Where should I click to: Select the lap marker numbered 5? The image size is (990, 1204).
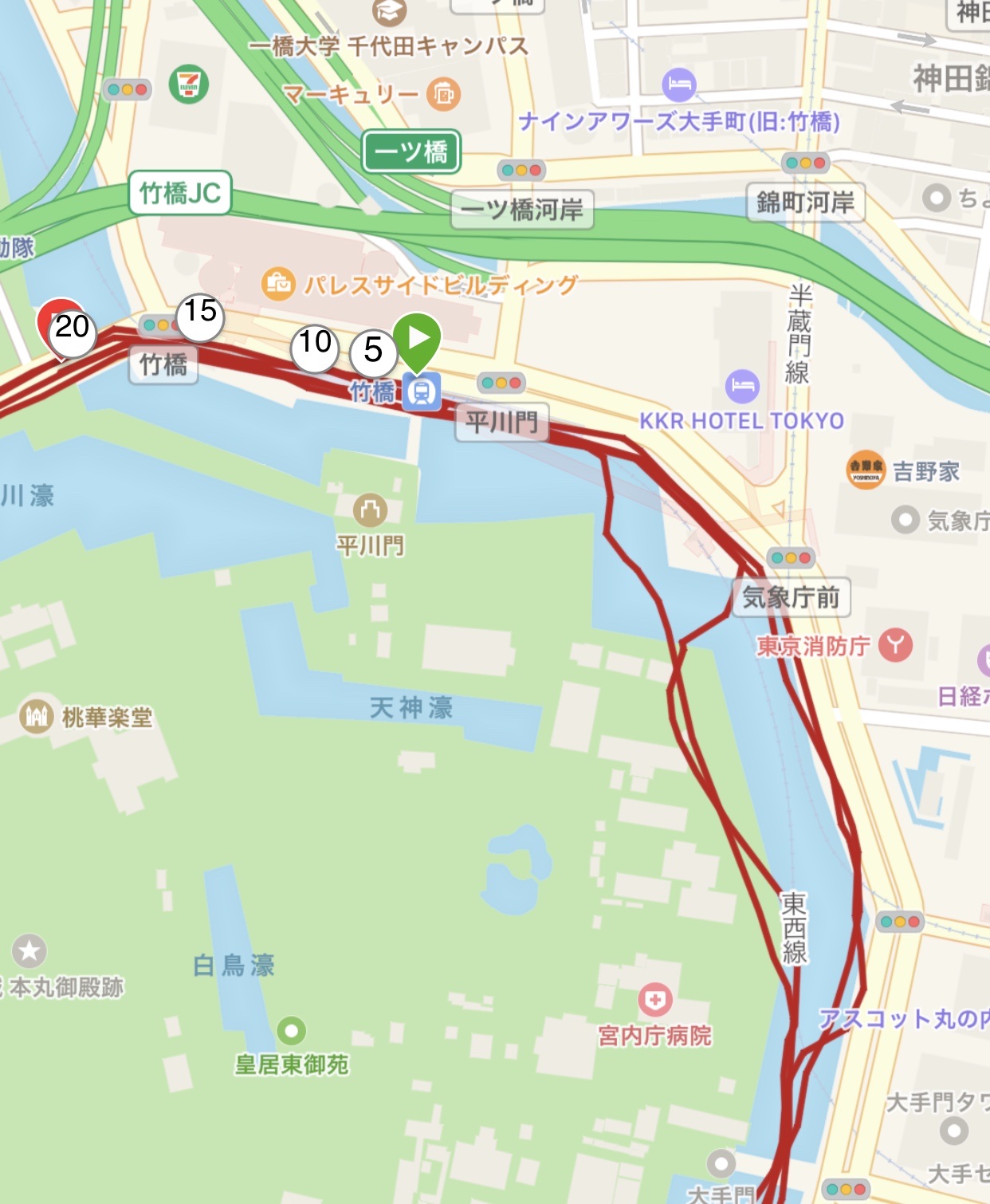tap(373, 351)
